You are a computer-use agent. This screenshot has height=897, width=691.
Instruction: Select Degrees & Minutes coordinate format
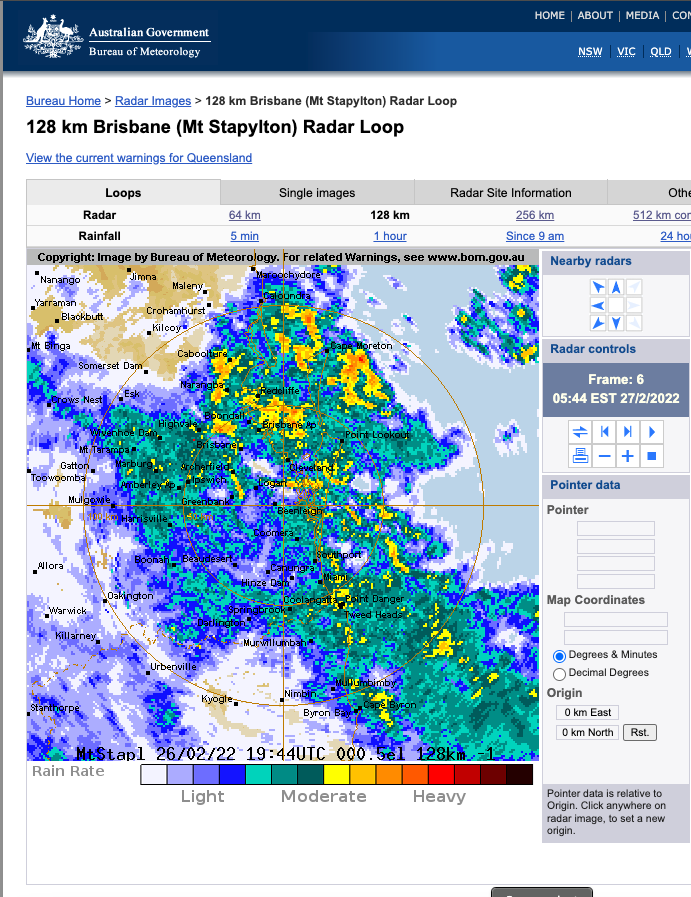(x=559, y=656)
